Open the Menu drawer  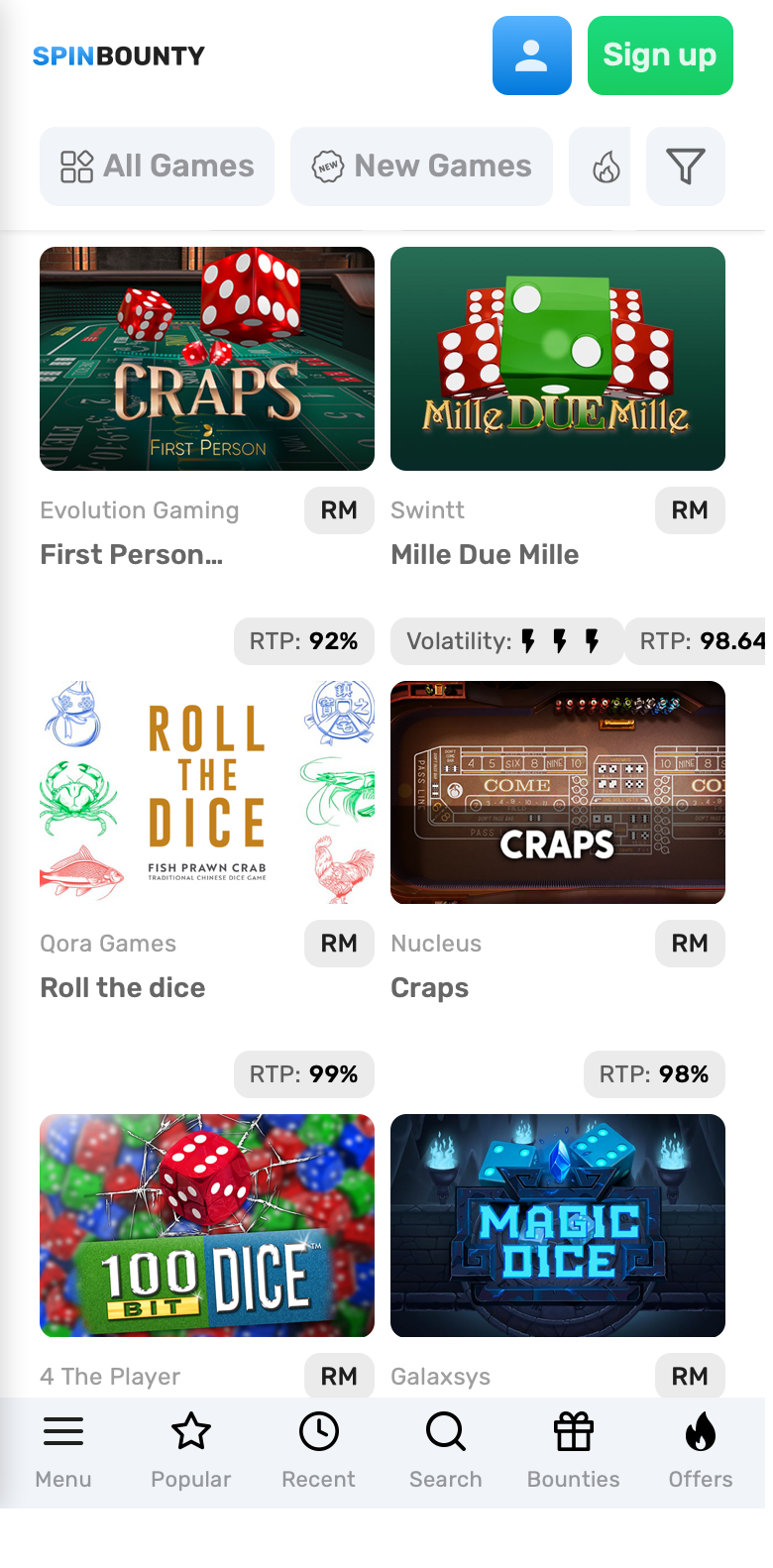point(63,1452)
